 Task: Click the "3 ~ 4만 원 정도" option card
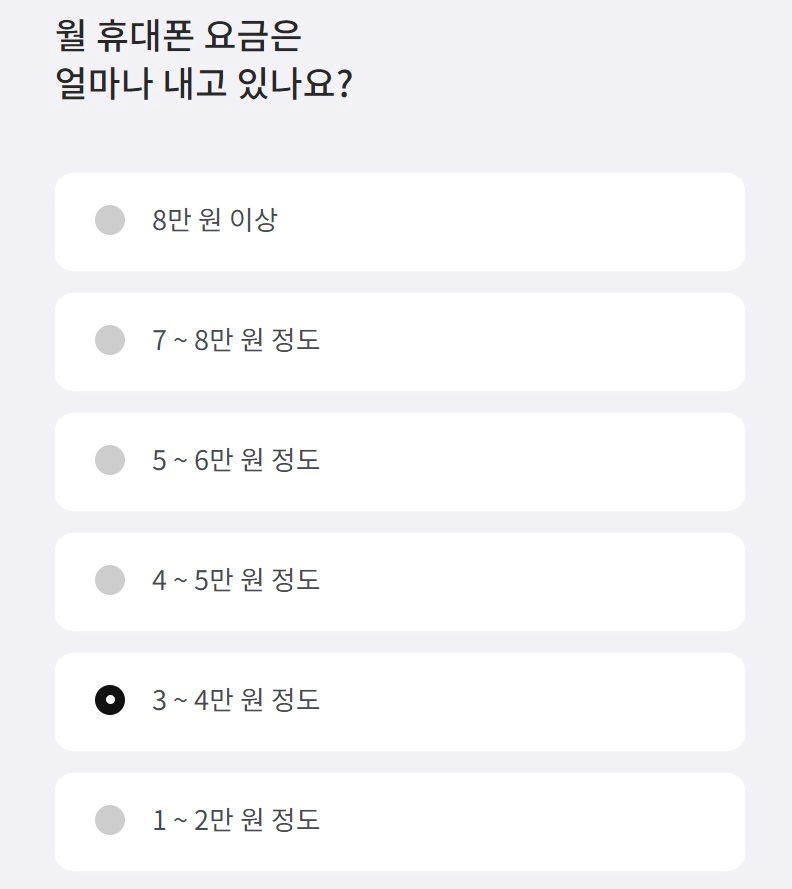pyautogui.click(x=400, y=701)
